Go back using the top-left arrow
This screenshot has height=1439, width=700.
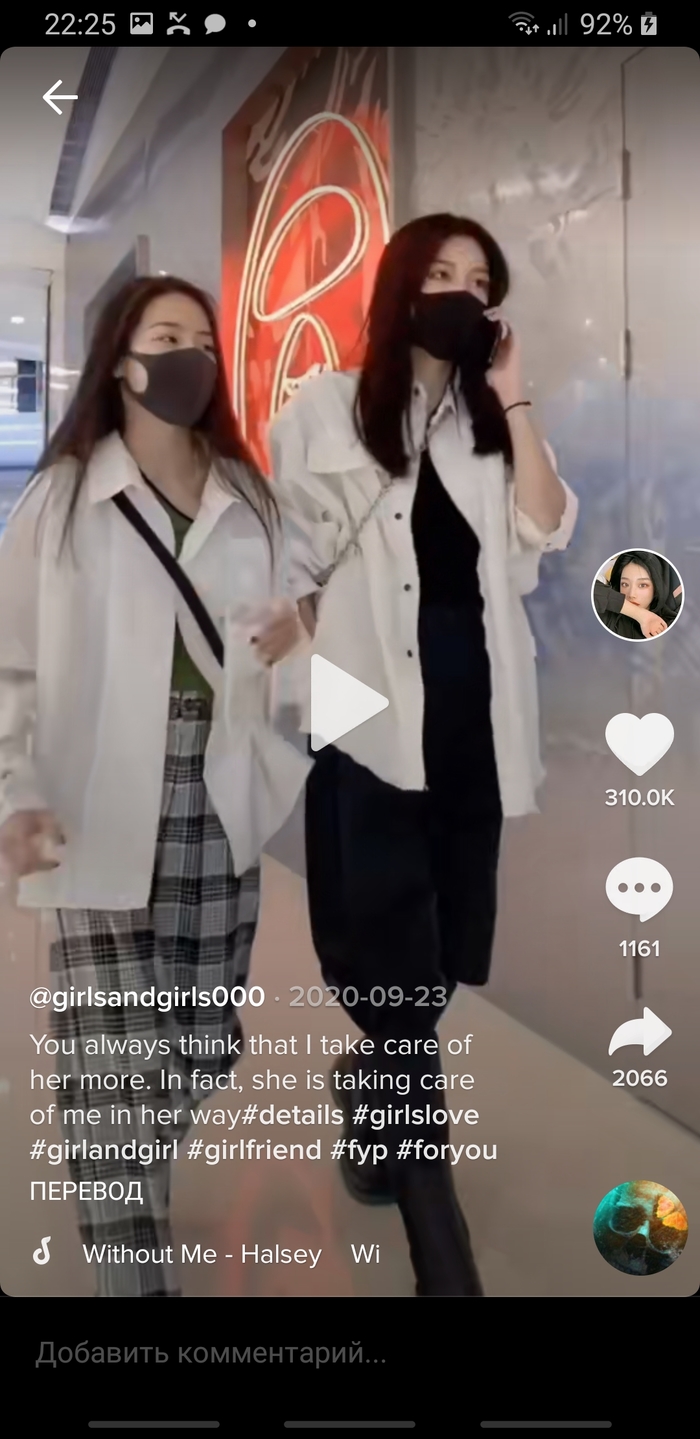coord(60,97)
